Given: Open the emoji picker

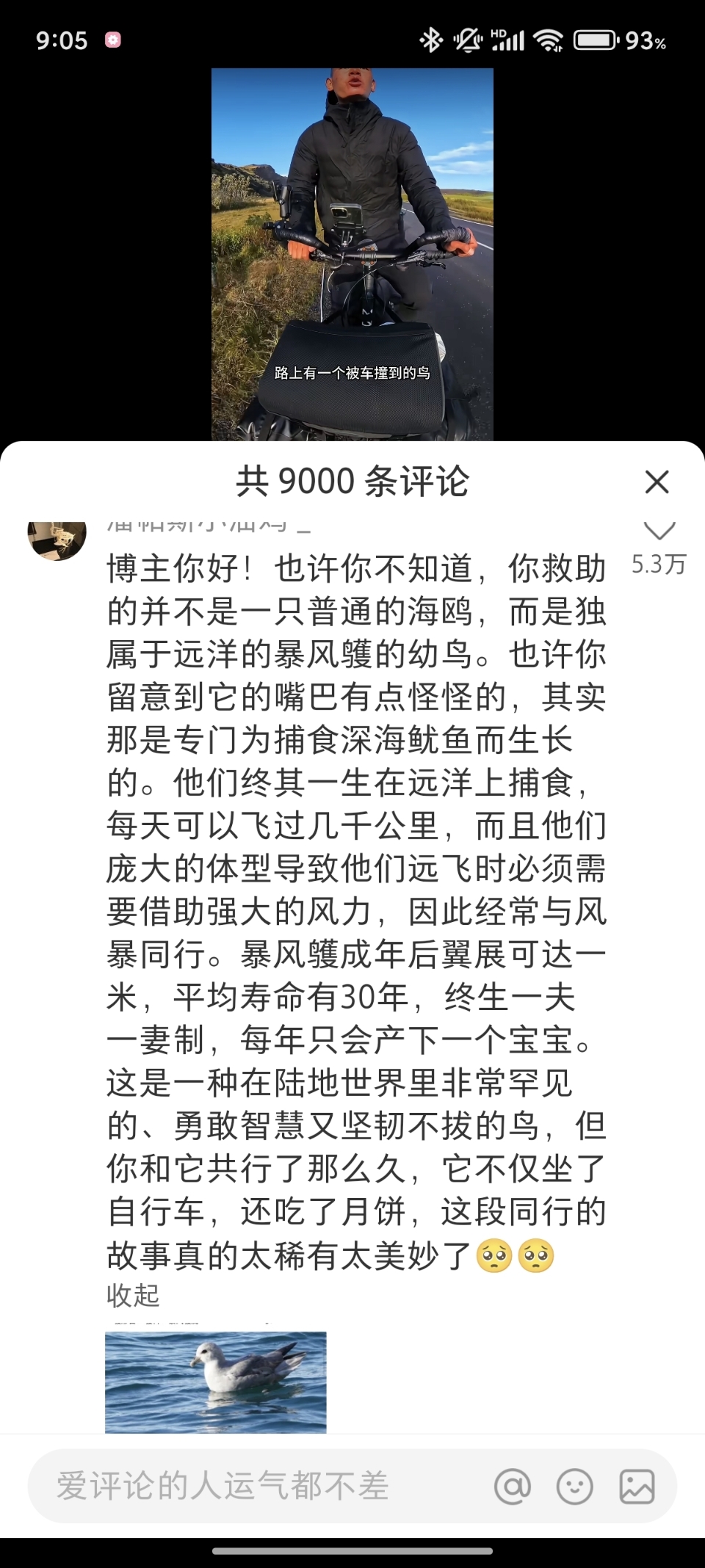Looking at the screenshot, I should click(x=575, y=1487).
